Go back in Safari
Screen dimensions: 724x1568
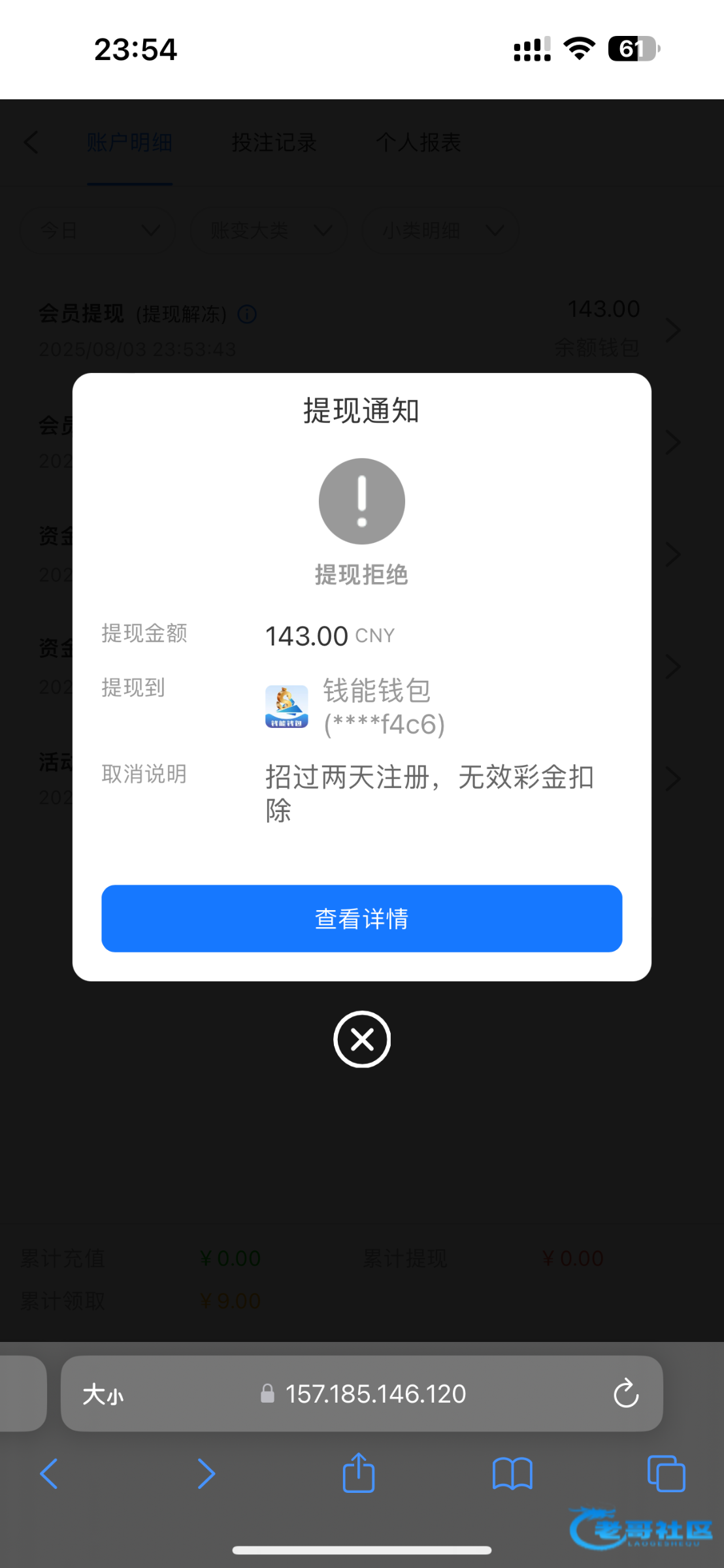[x=49, y=1473]
